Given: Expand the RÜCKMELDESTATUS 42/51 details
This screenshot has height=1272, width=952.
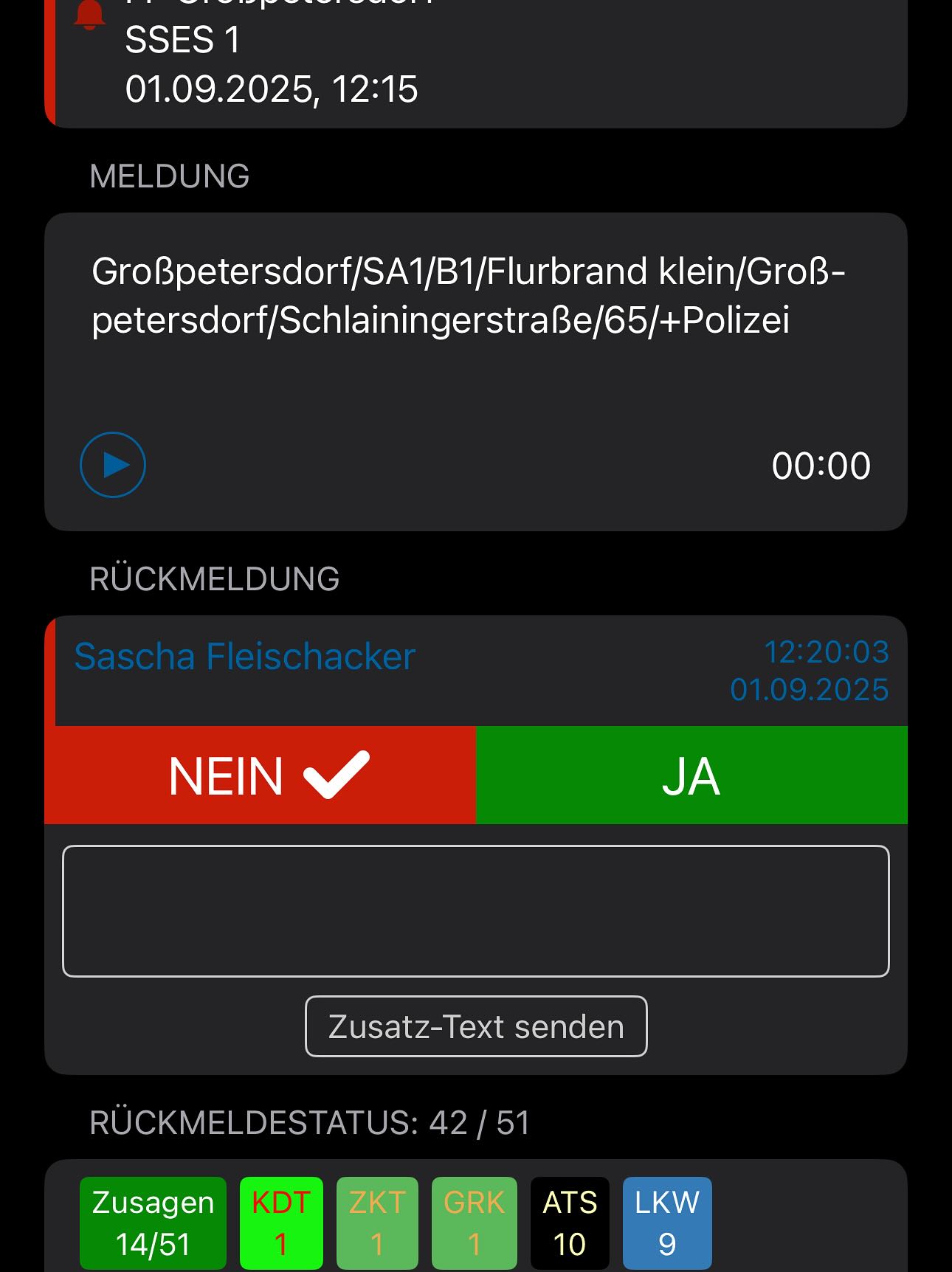Looking at the screenshot, I should pos(309,1122).
